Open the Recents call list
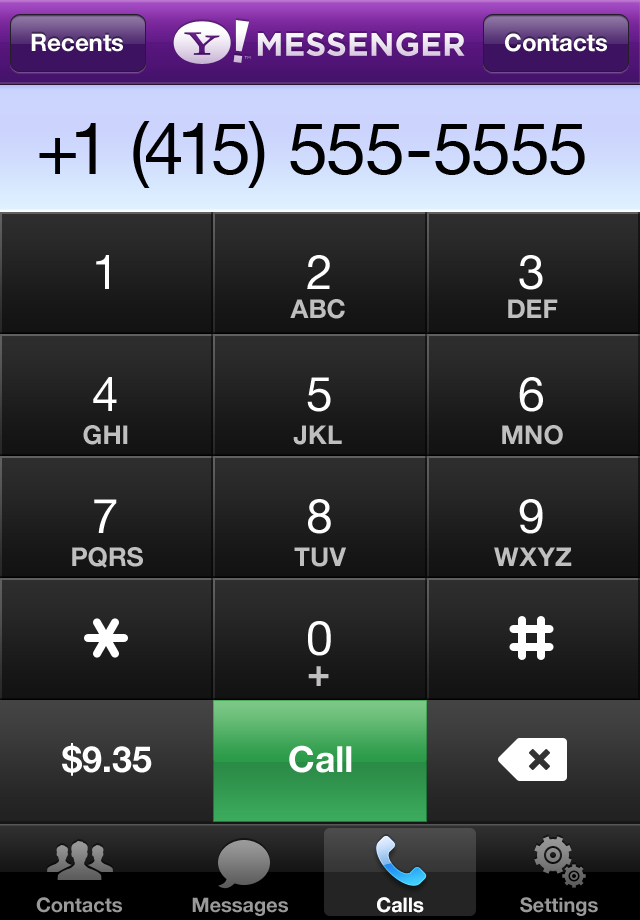 [77, 43]
